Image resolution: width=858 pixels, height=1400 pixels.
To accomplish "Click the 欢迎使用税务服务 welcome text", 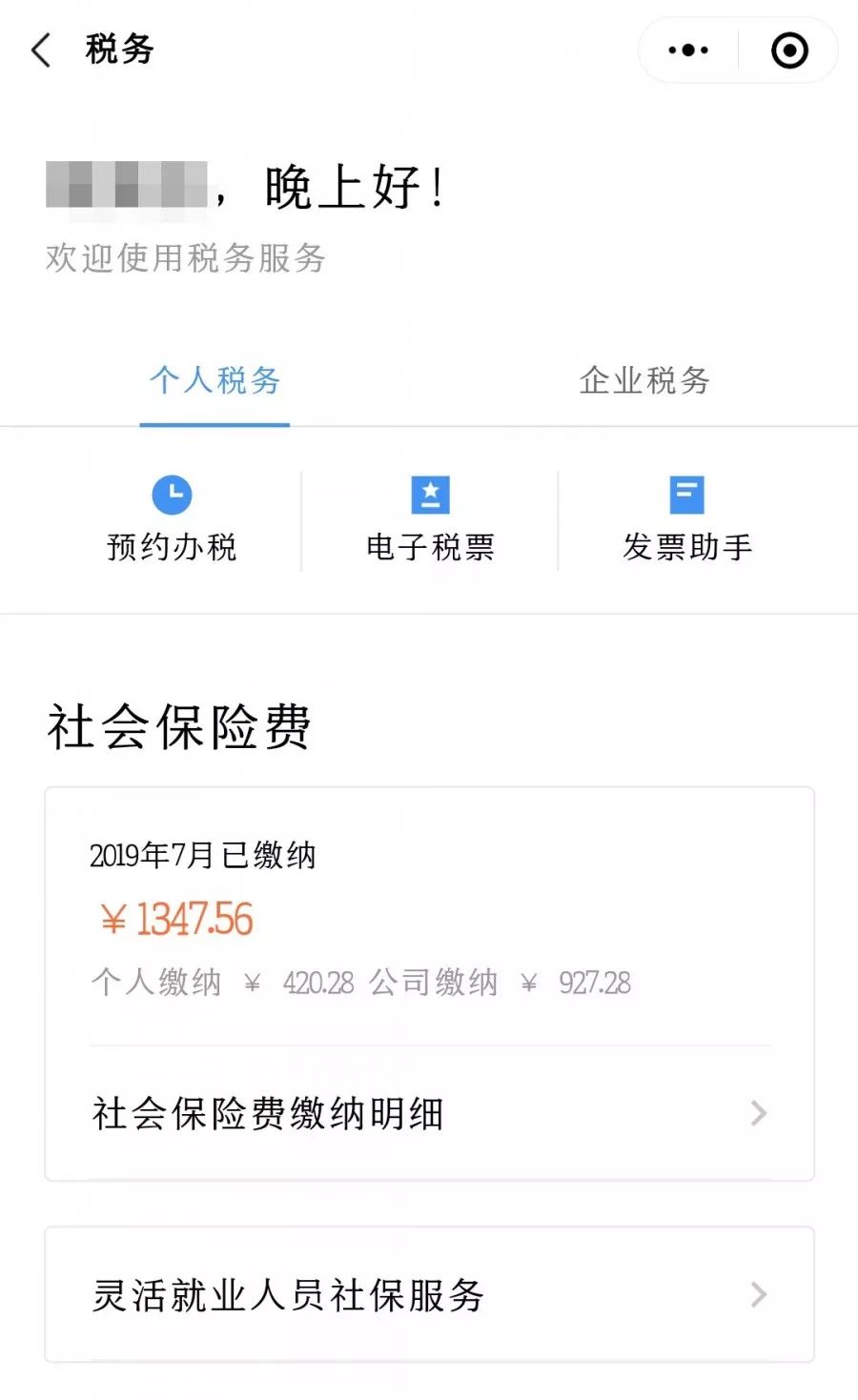I will click(x=184, y=255).
